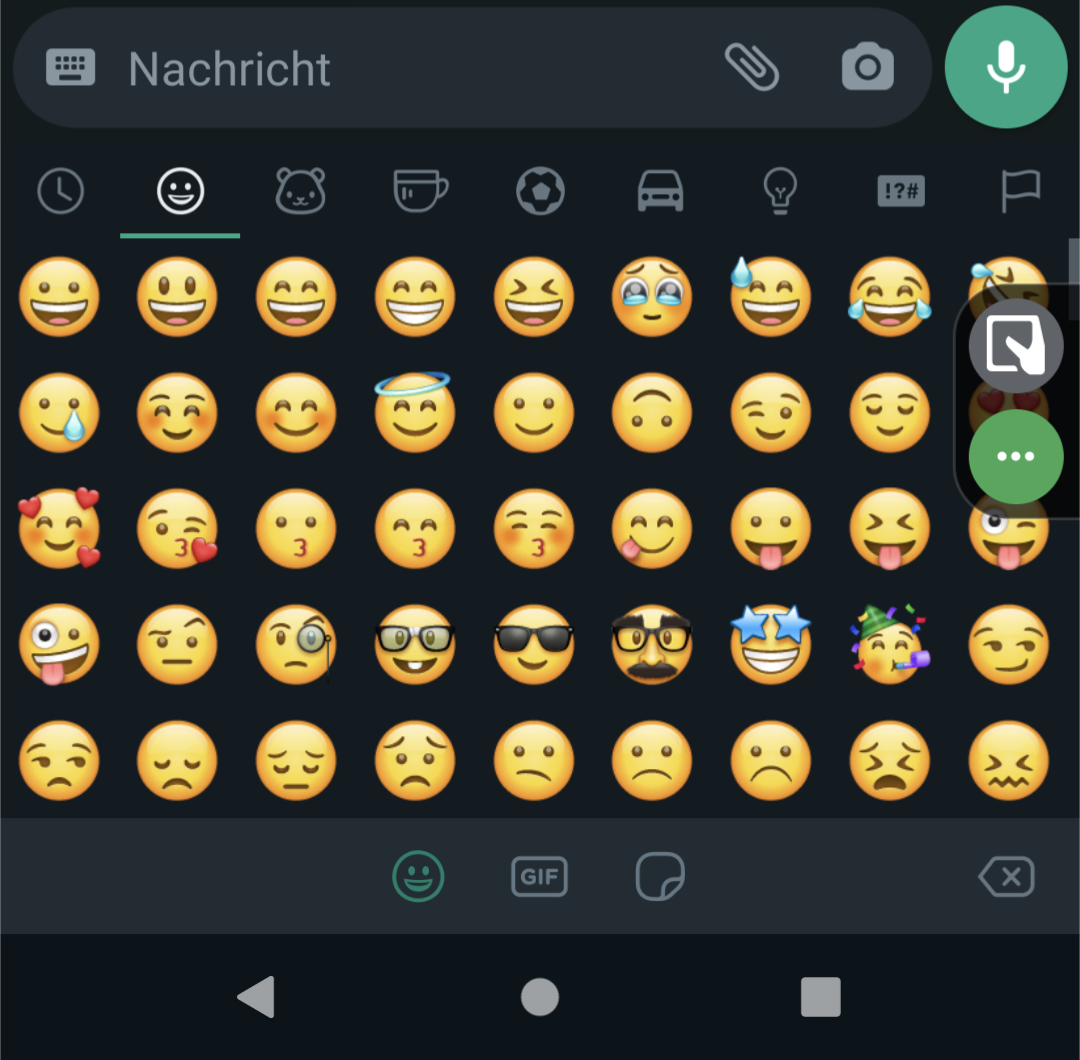Switch to the symbols emoji category
The height and width of the screenshot is (1060, 1080).
(x=900, y=190)
